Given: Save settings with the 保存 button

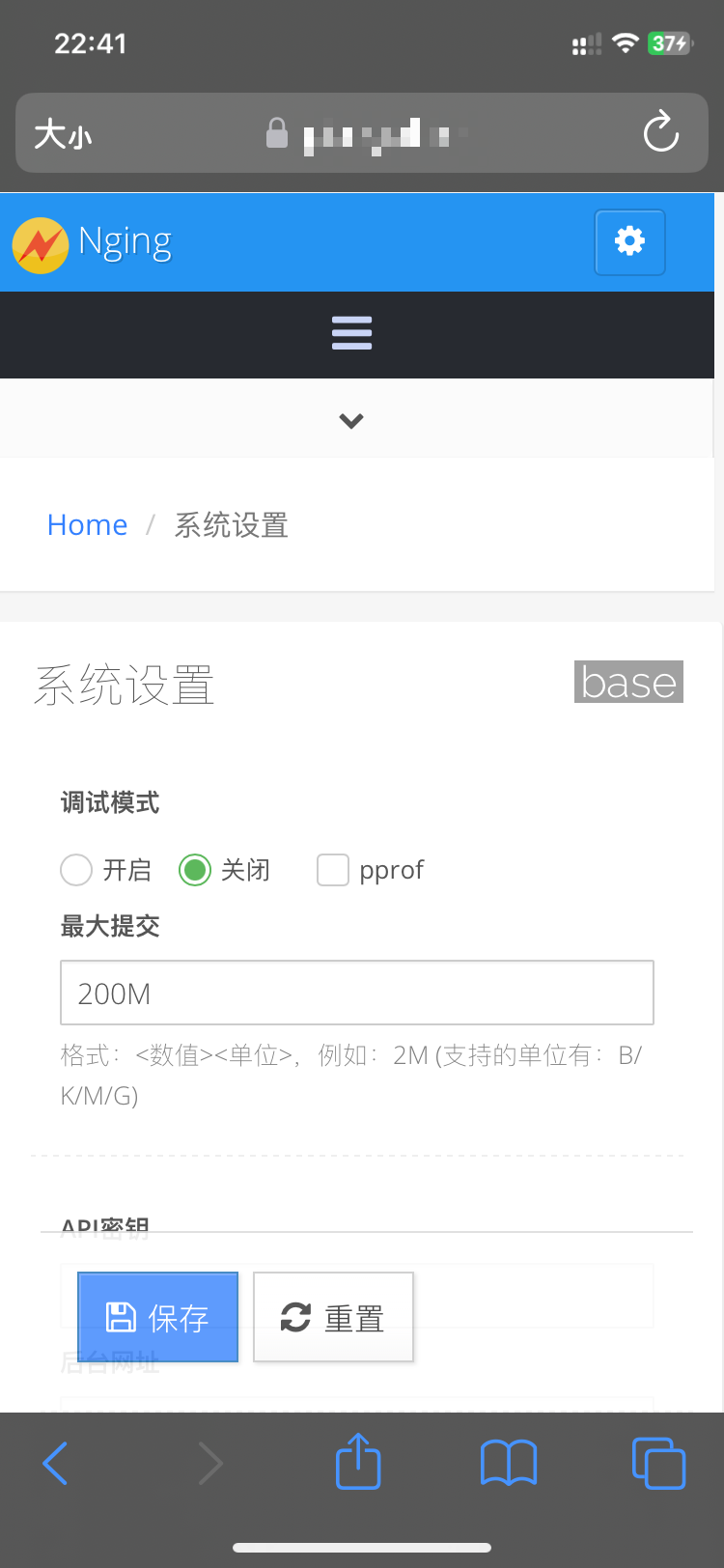Looking at the screenshot, I should click(158, 1317).
